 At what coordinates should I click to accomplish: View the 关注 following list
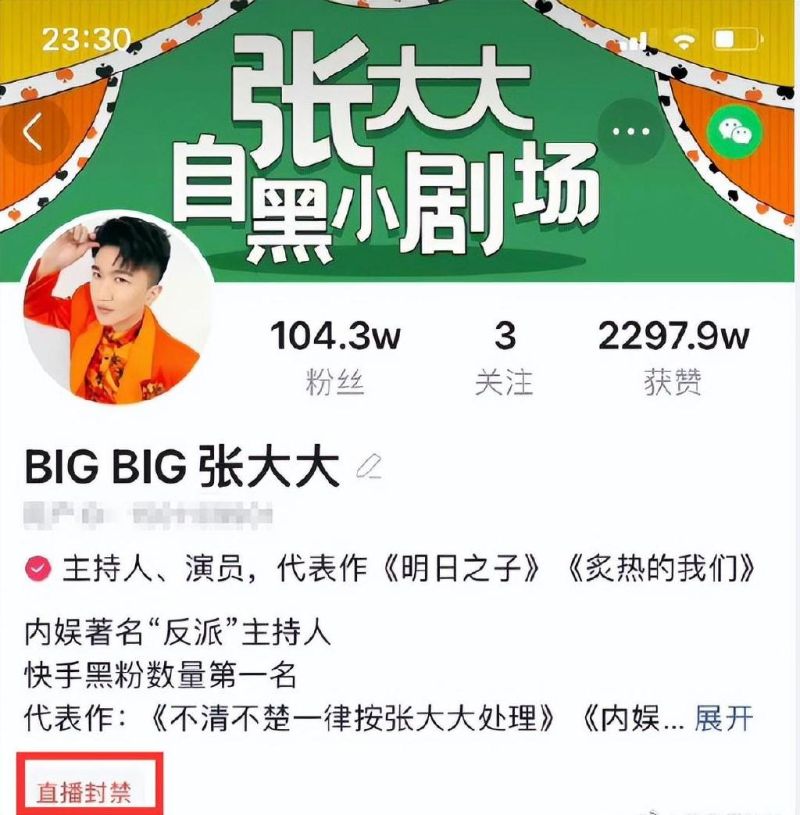click(x=504, y=356)
